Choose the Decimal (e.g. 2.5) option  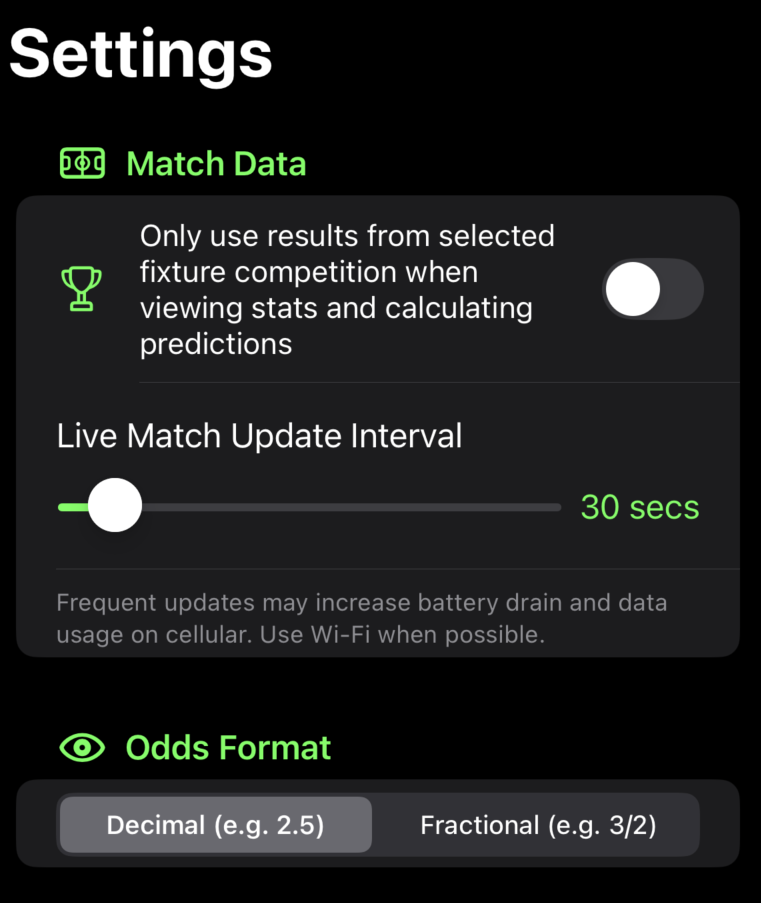point(215,825)
